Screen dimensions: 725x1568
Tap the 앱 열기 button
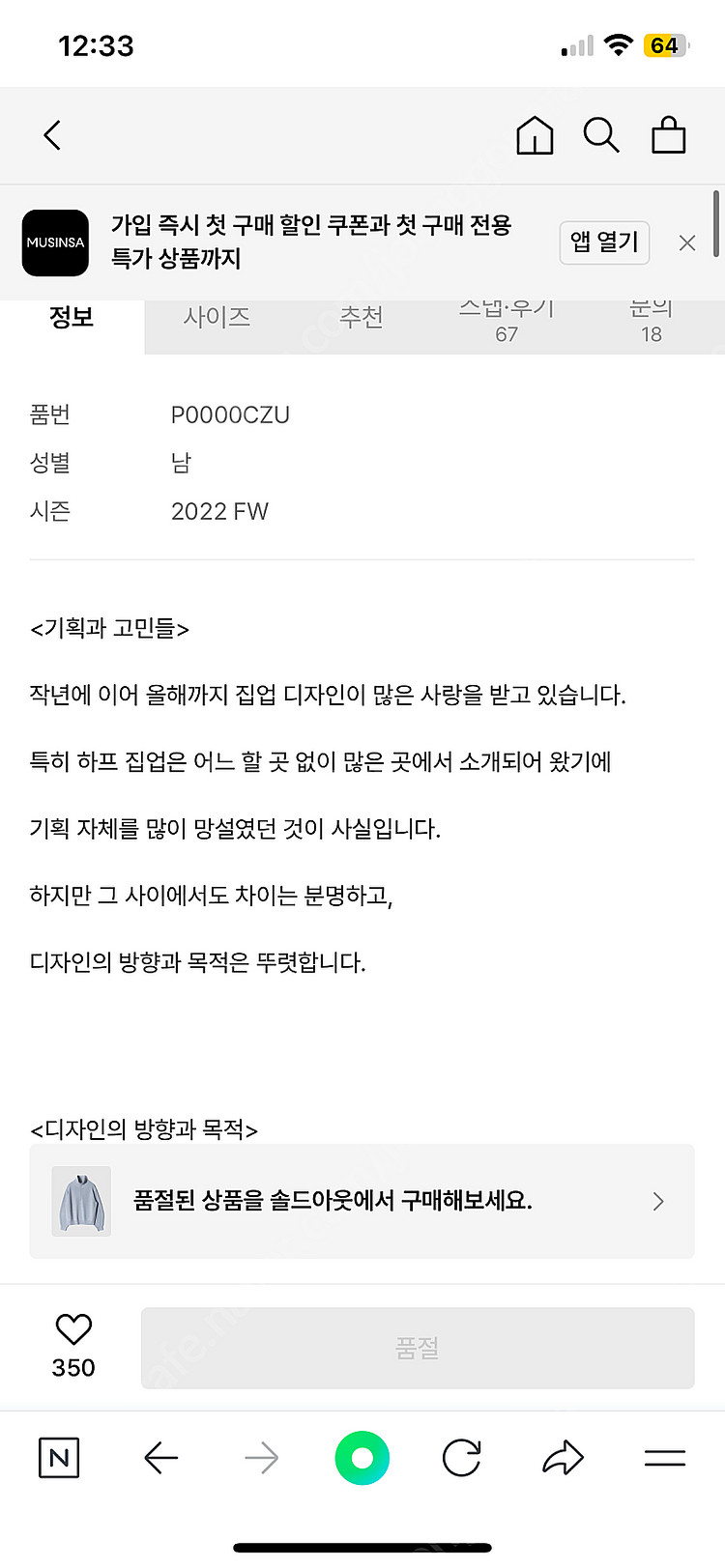pyautogui.click(x=604, y=242)
